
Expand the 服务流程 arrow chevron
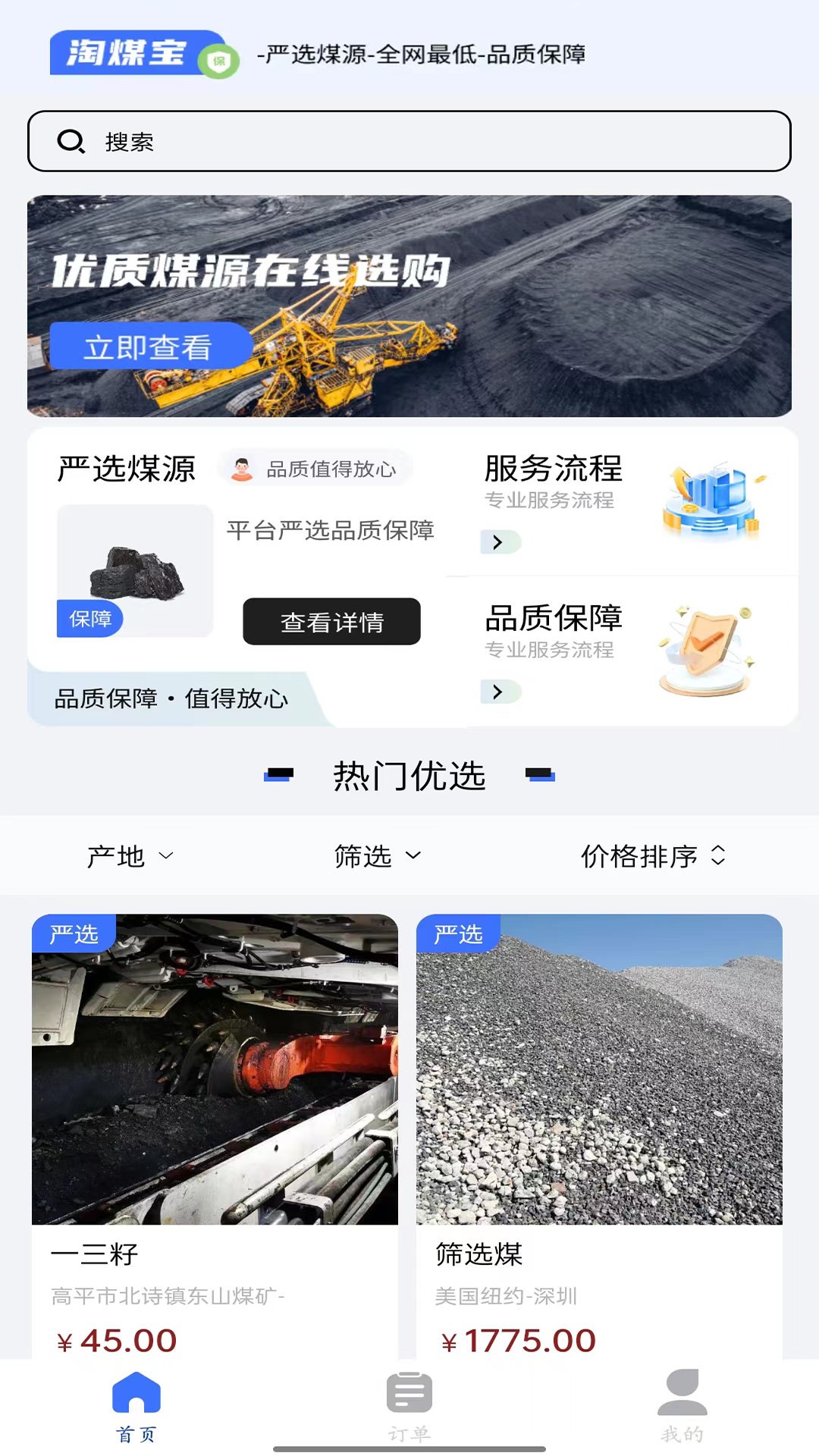click(500, 542)
